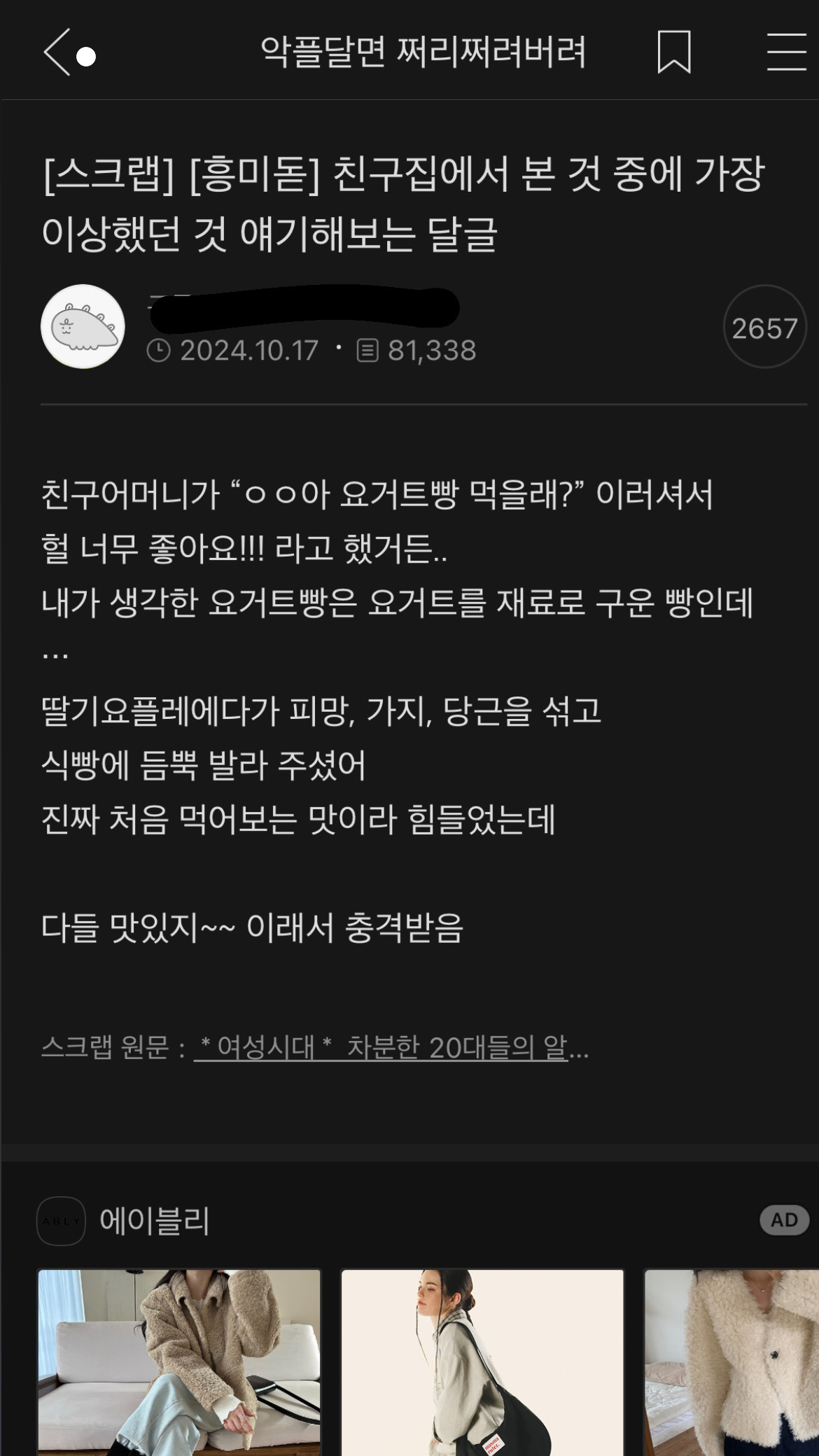Open the black shoulder bag ad image
This screenshot has width=819, height=1456.
click(x=482, y=1361)
